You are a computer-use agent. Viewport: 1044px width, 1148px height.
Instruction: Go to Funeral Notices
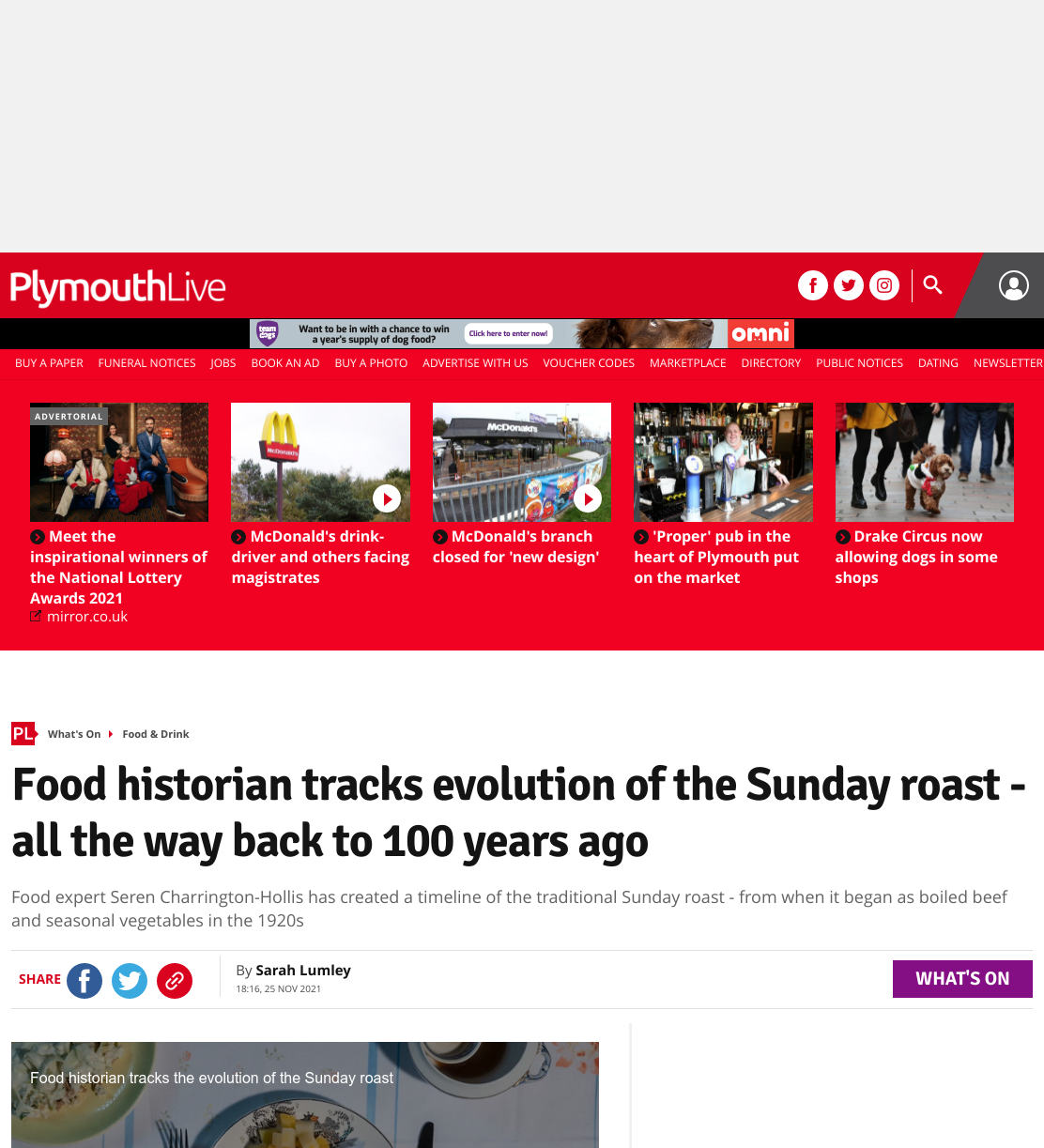click(x=146, y=363)
